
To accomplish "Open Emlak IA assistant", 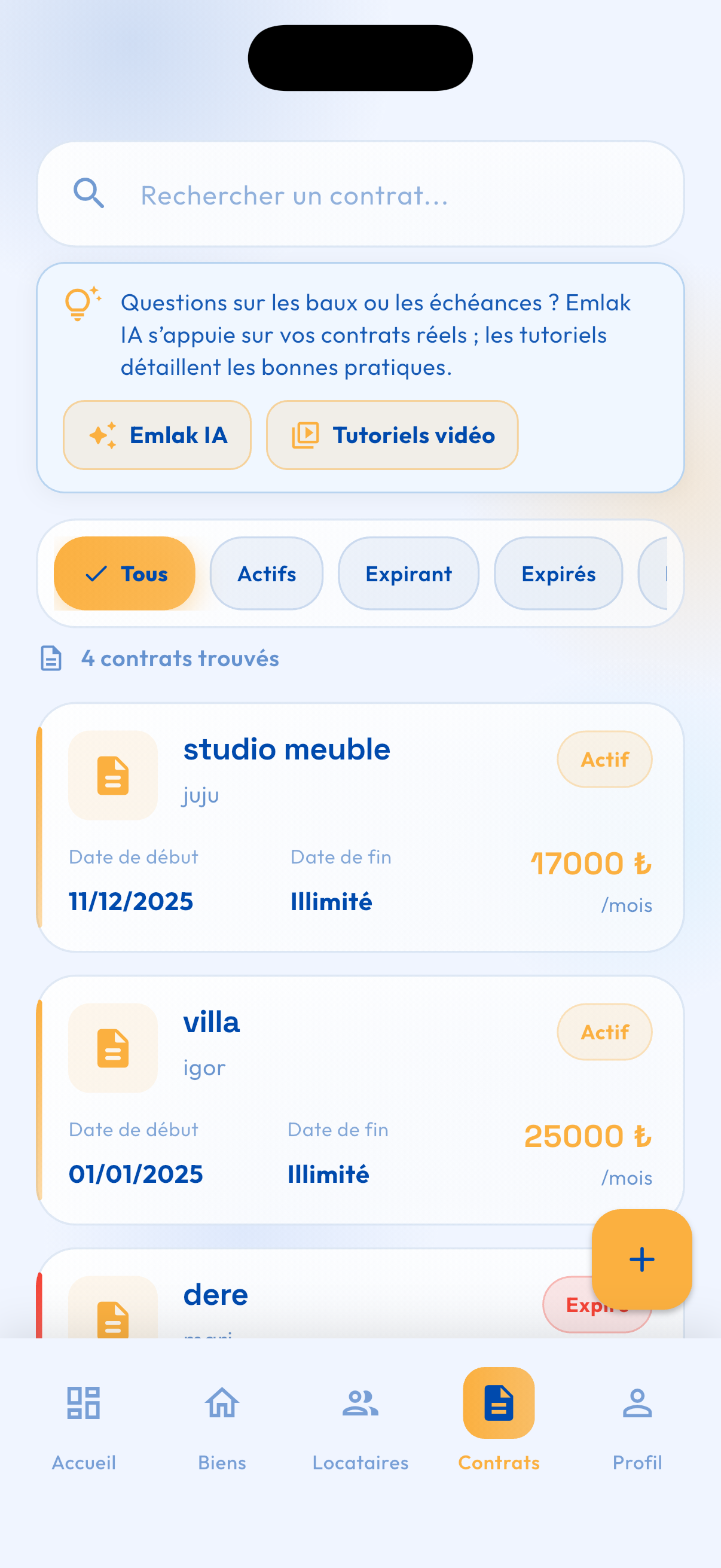I will click(157, 435).
